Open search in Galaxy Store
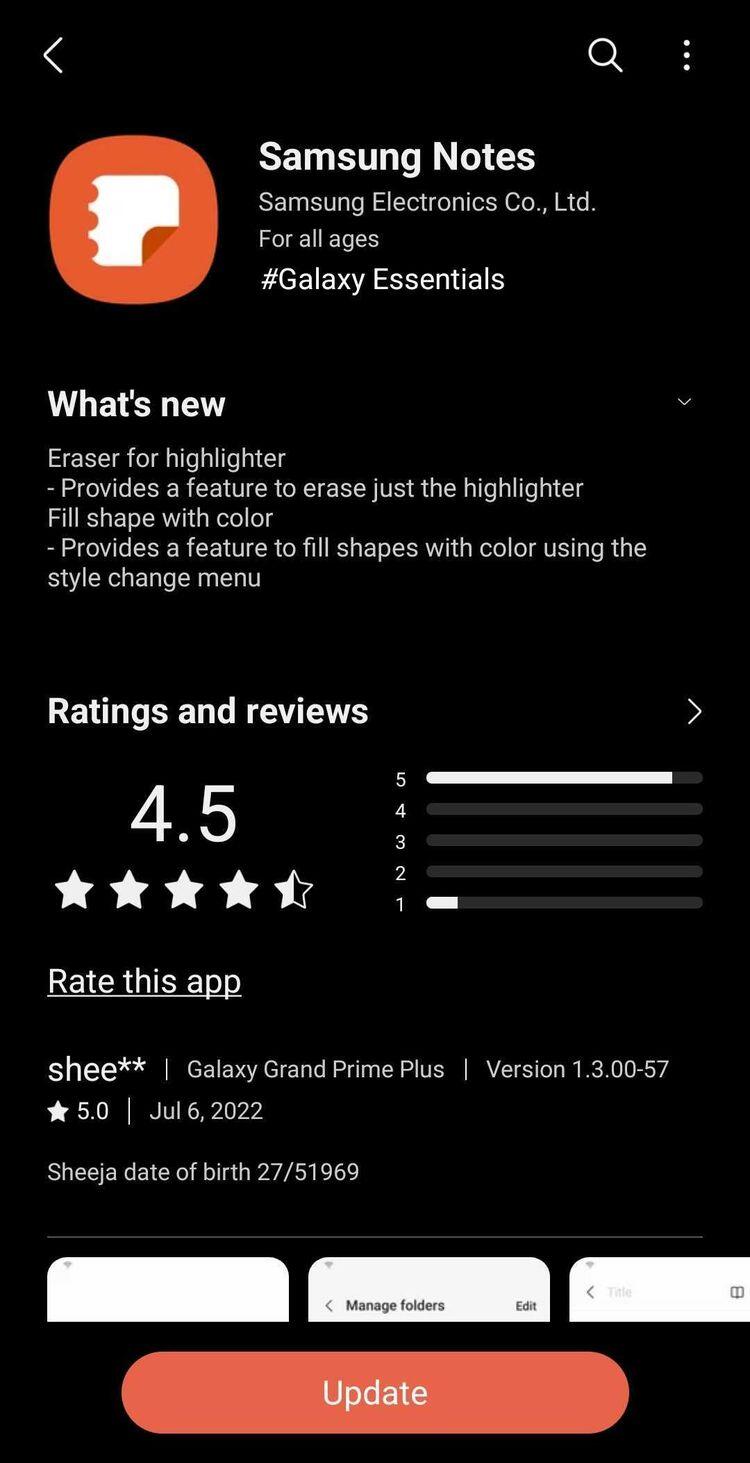The image size is (750, 1463). pyautogui.click(x=605, y=56)
